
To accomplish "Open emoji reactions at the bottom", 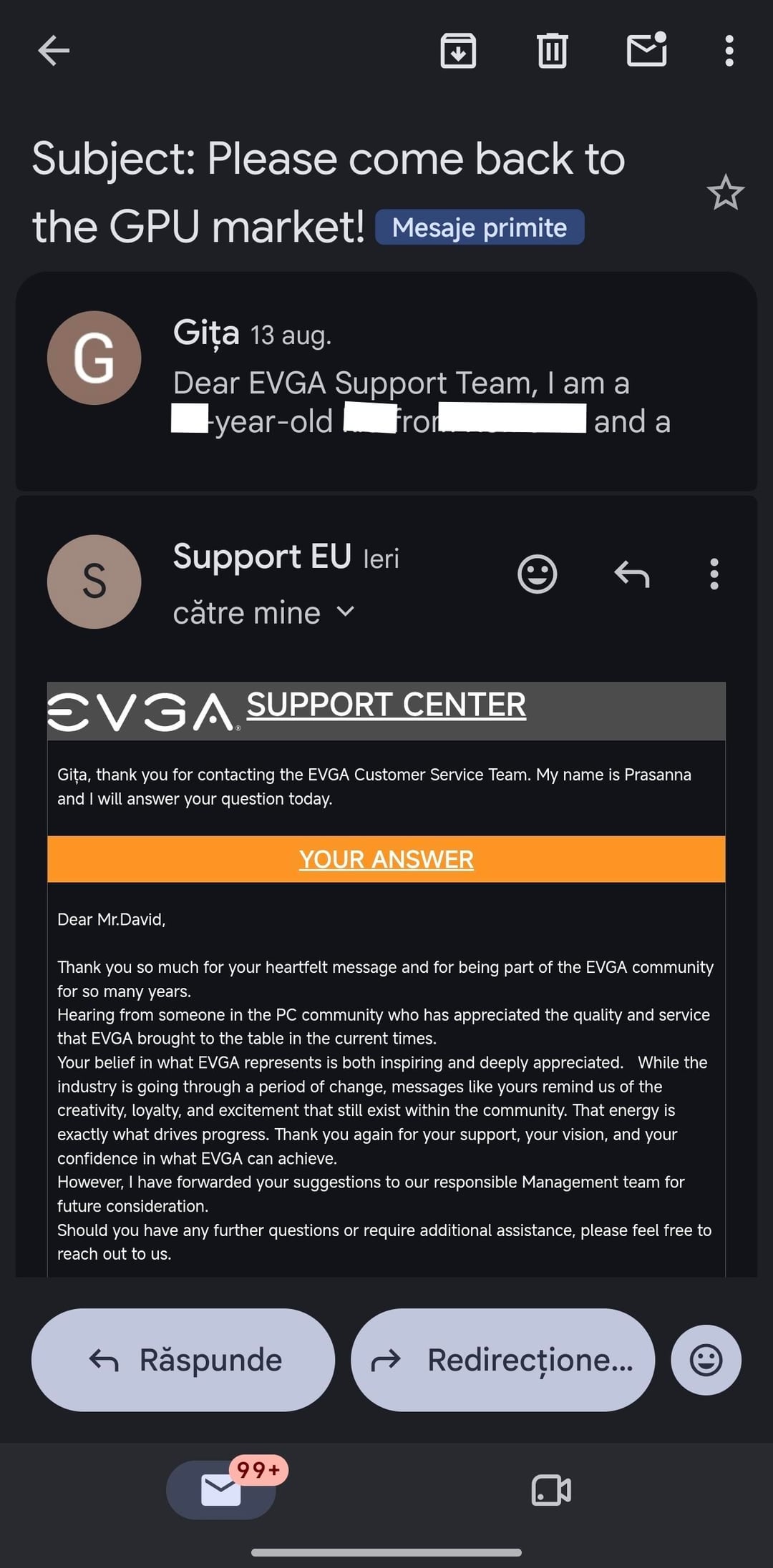I will [706, 1360].
